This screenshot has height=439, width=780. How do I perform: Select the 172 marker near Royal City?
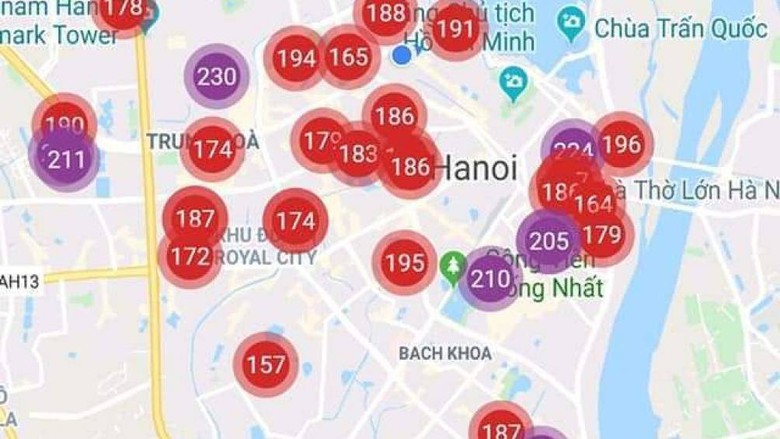point(190,256)
